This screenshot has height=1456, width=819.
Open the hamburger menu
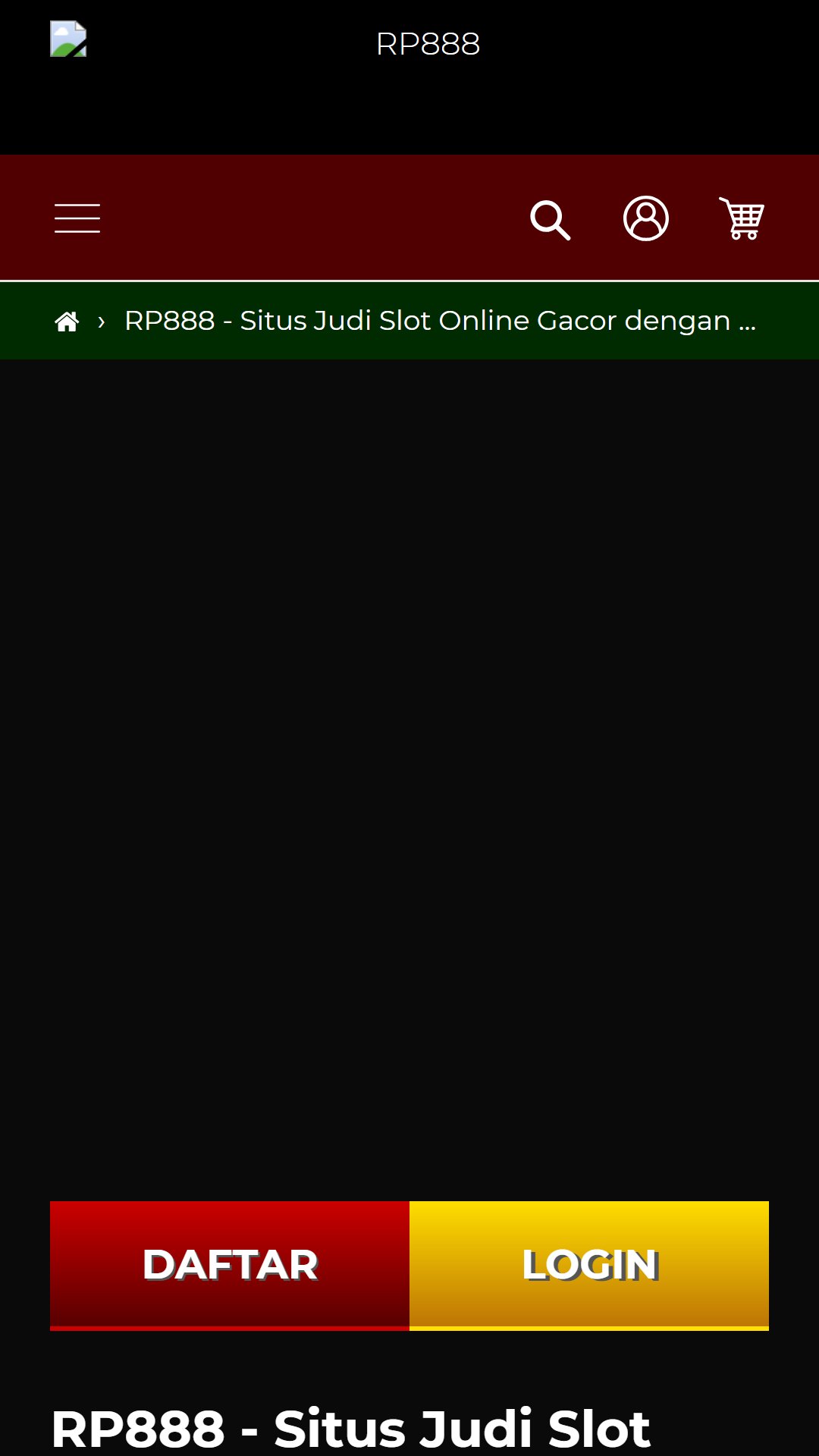click(77, 218)
